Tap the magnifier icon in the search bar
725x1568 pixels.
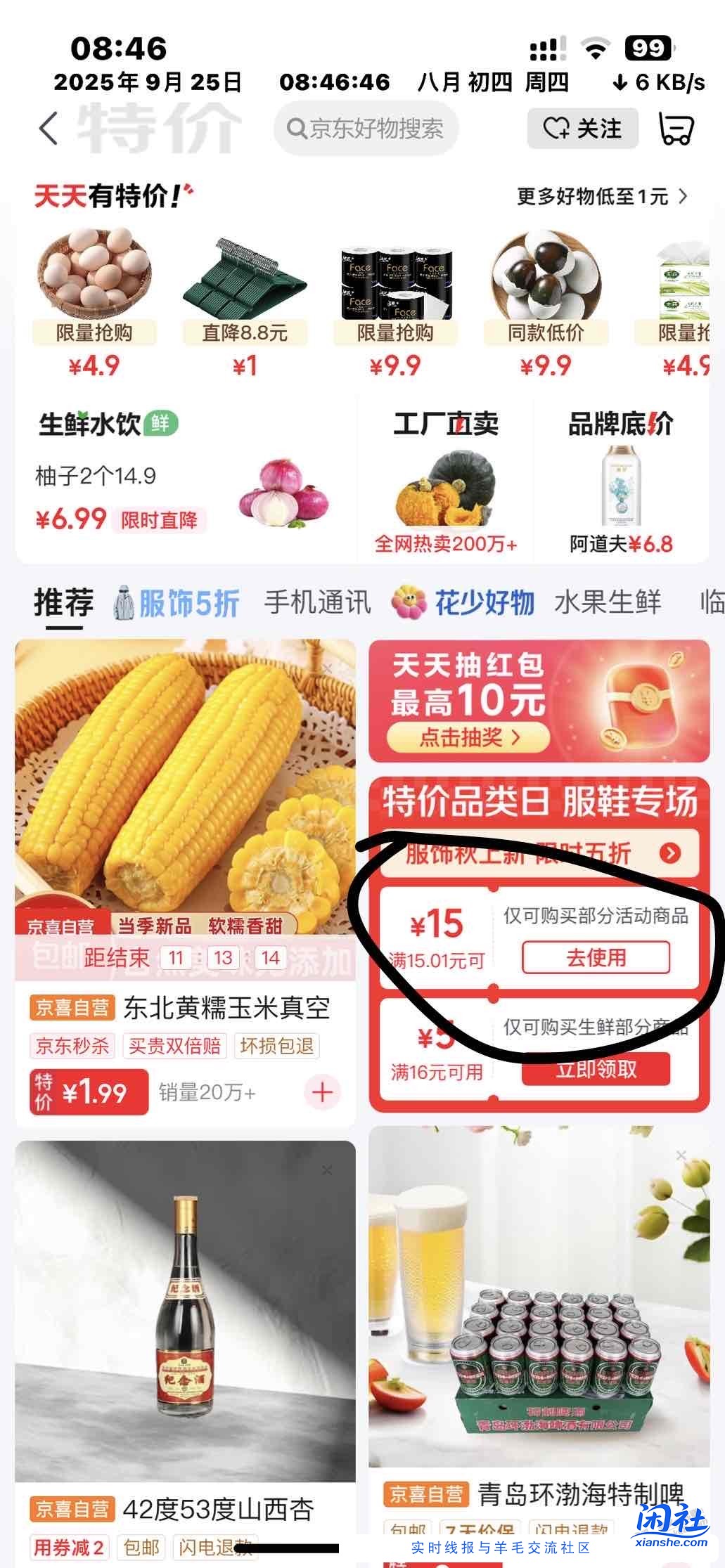pyautogui.click(x=297, y=127)
